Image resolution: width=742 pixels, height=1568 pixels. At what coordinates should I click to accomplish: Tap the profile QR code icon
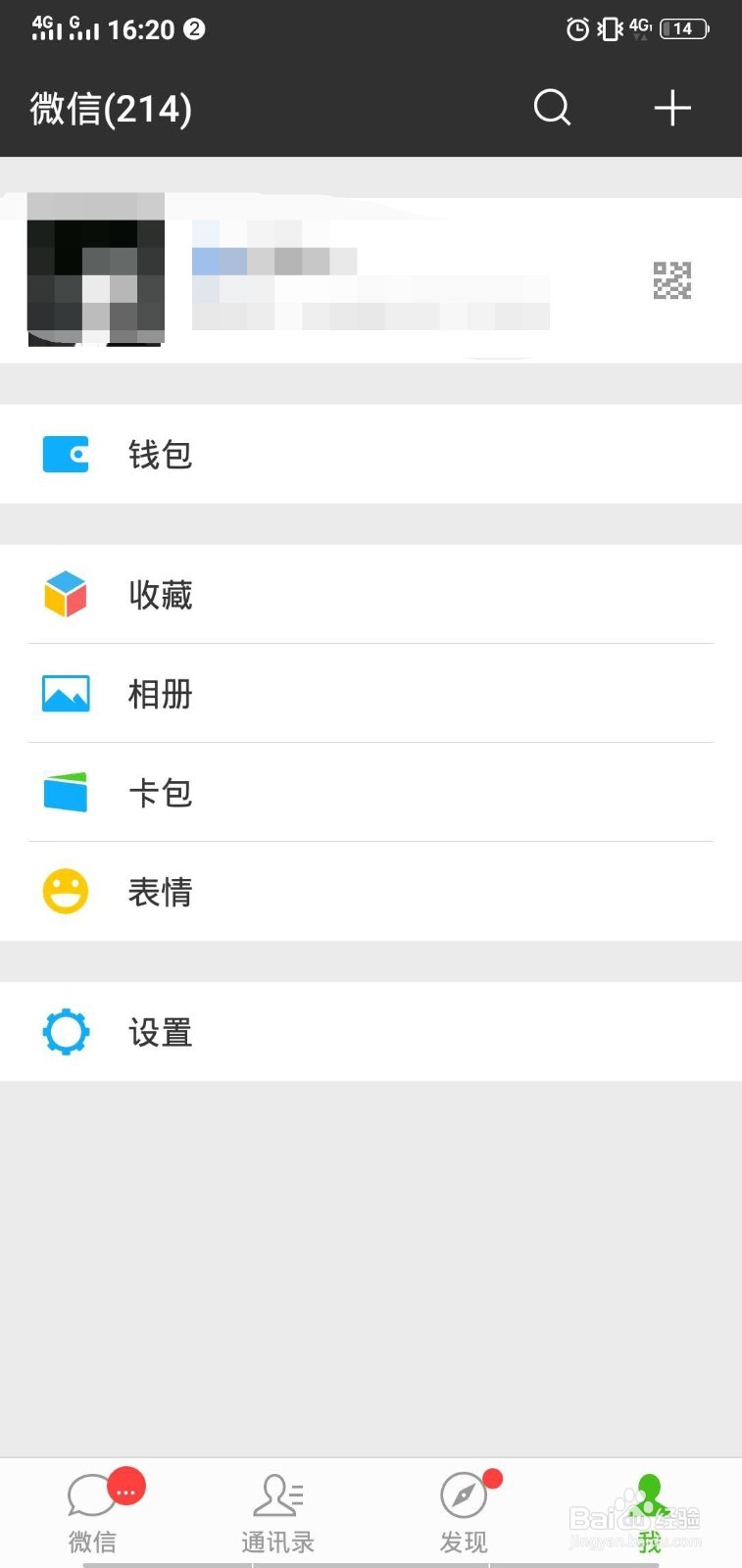click(x=670, y=279)
